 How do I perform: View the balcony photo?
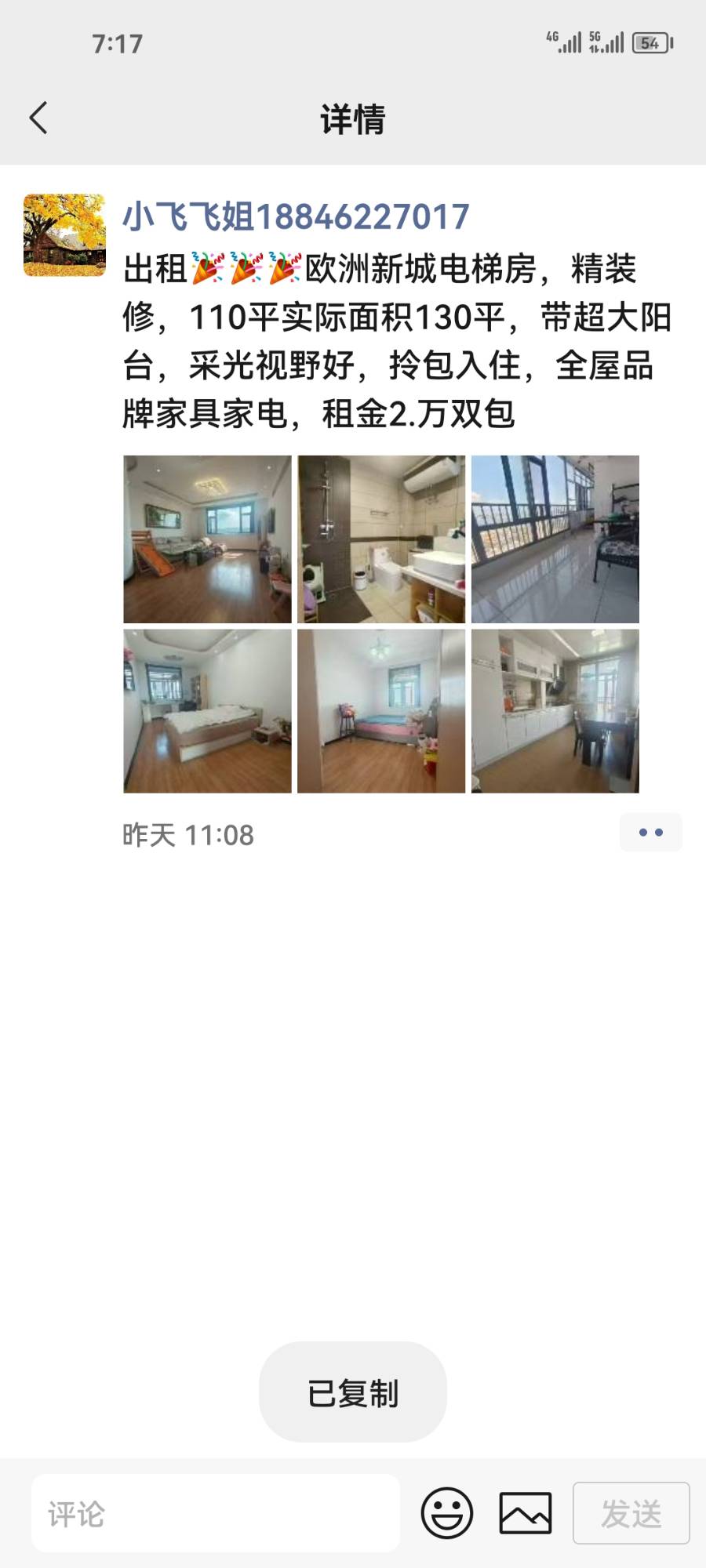[x=555, y=539]
